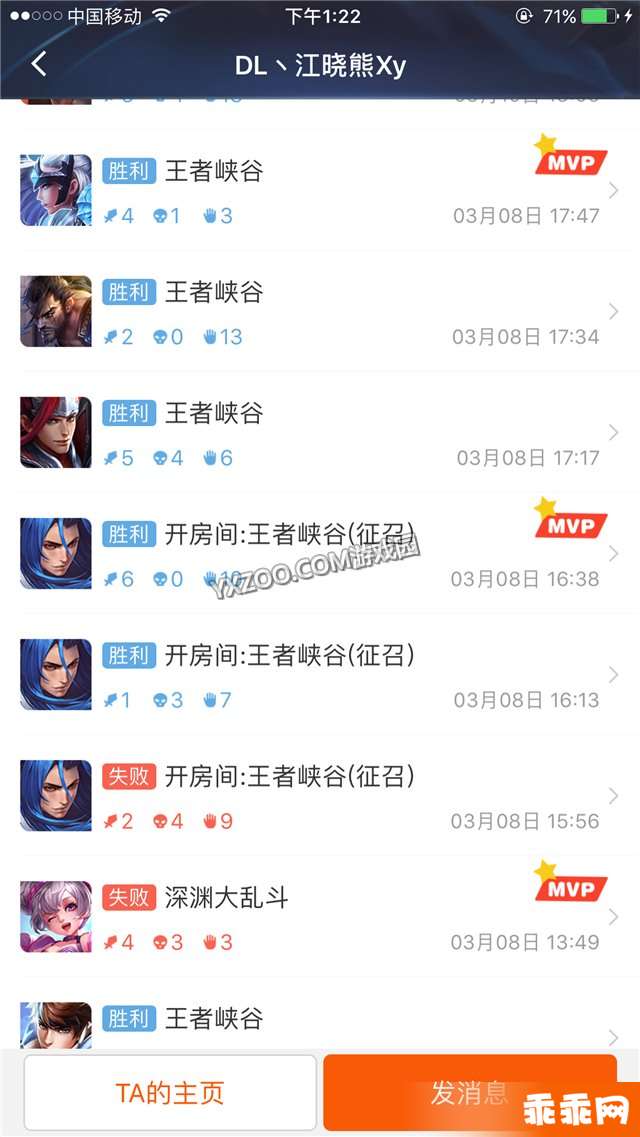This screenshot has height=1137, width=640.
Task: Open the 开房间 match at 03月08日 16:38
Action: click(x=320, y=553)
